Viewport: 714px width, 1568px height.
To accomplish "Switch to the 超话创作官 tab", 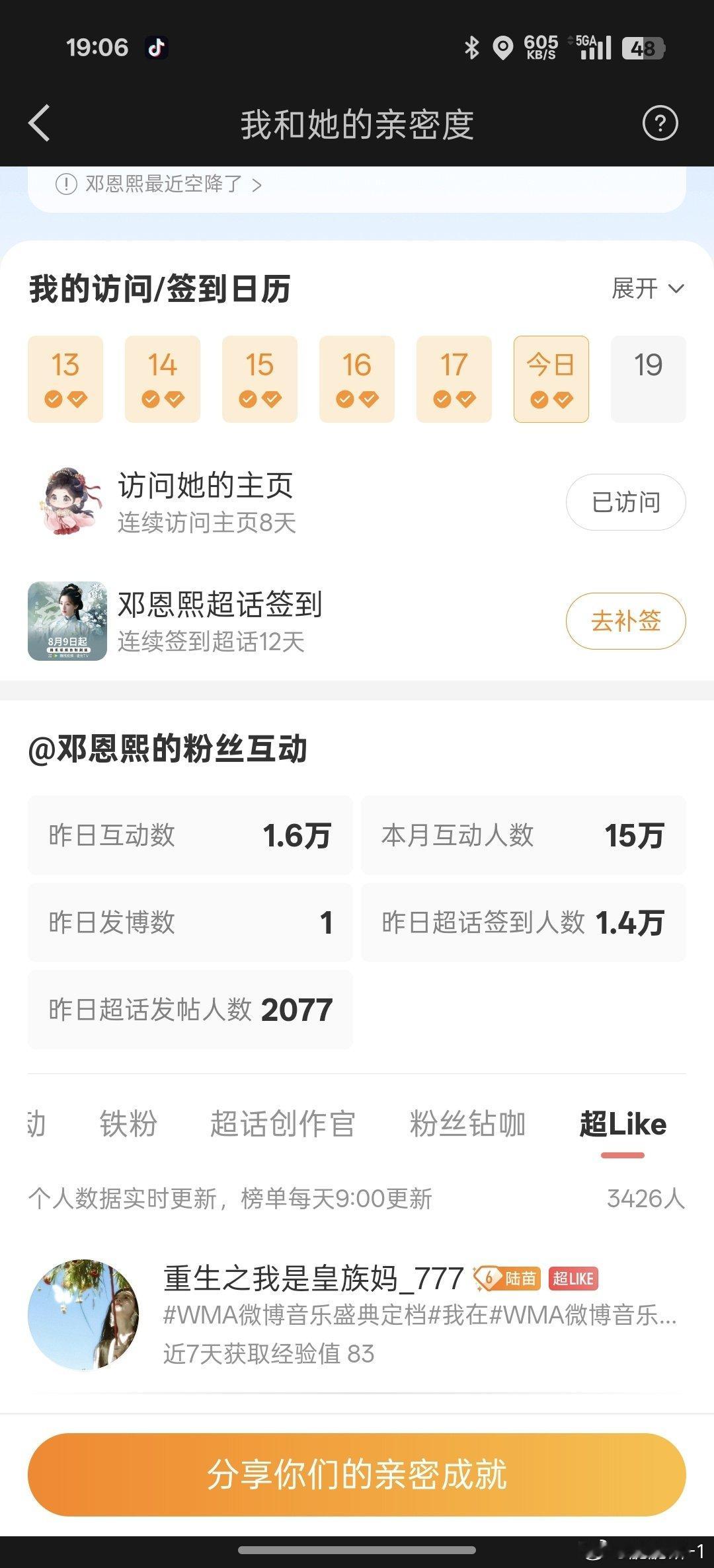I will tap(283, 1124).
